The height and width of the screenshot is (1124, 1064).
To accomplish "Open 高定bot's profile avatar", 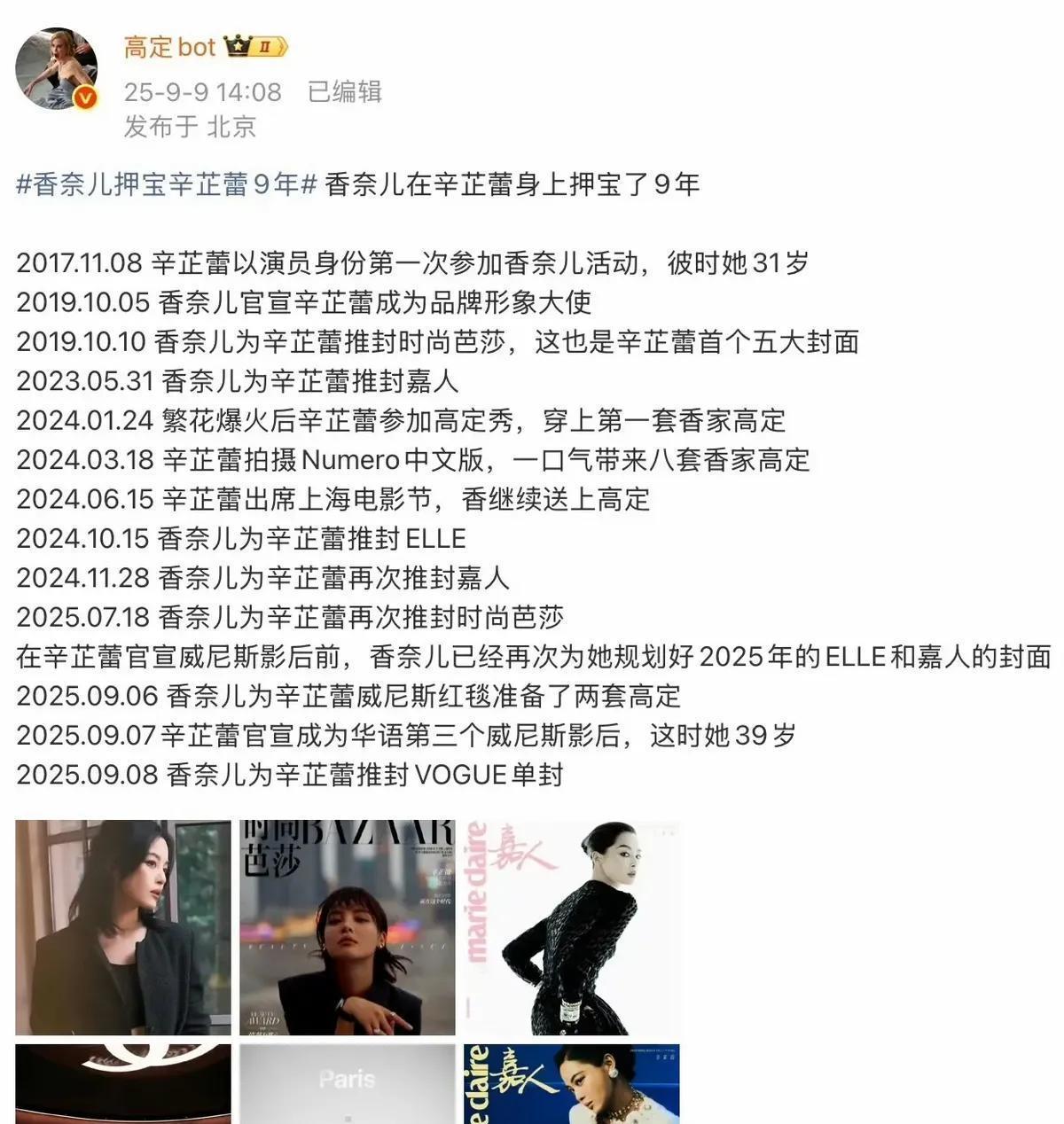I will point(57,69).
